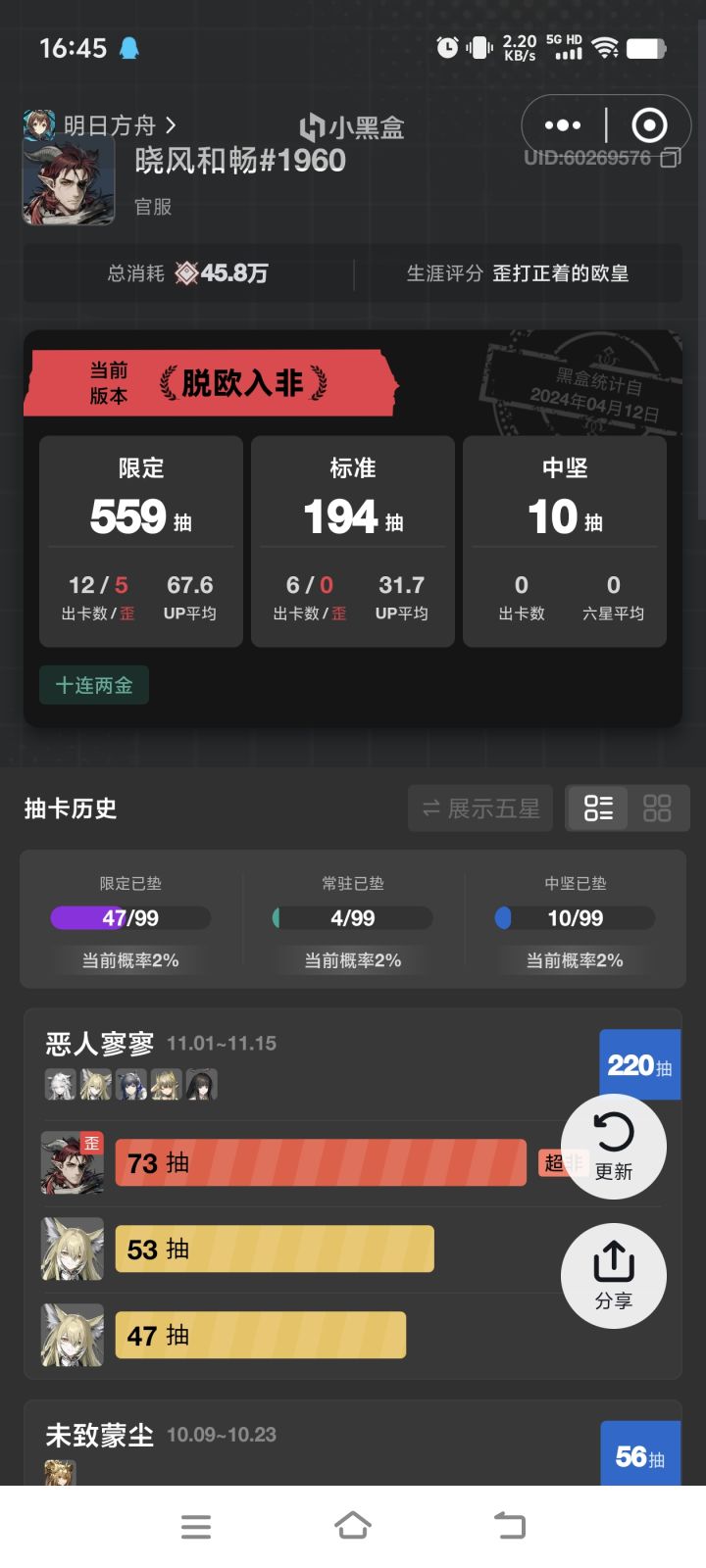Image resolution: width=706 pixels, height=1568 pixels.
Task: Tap the 47/99 limited pity progress bar
Action: pos(129,917)
